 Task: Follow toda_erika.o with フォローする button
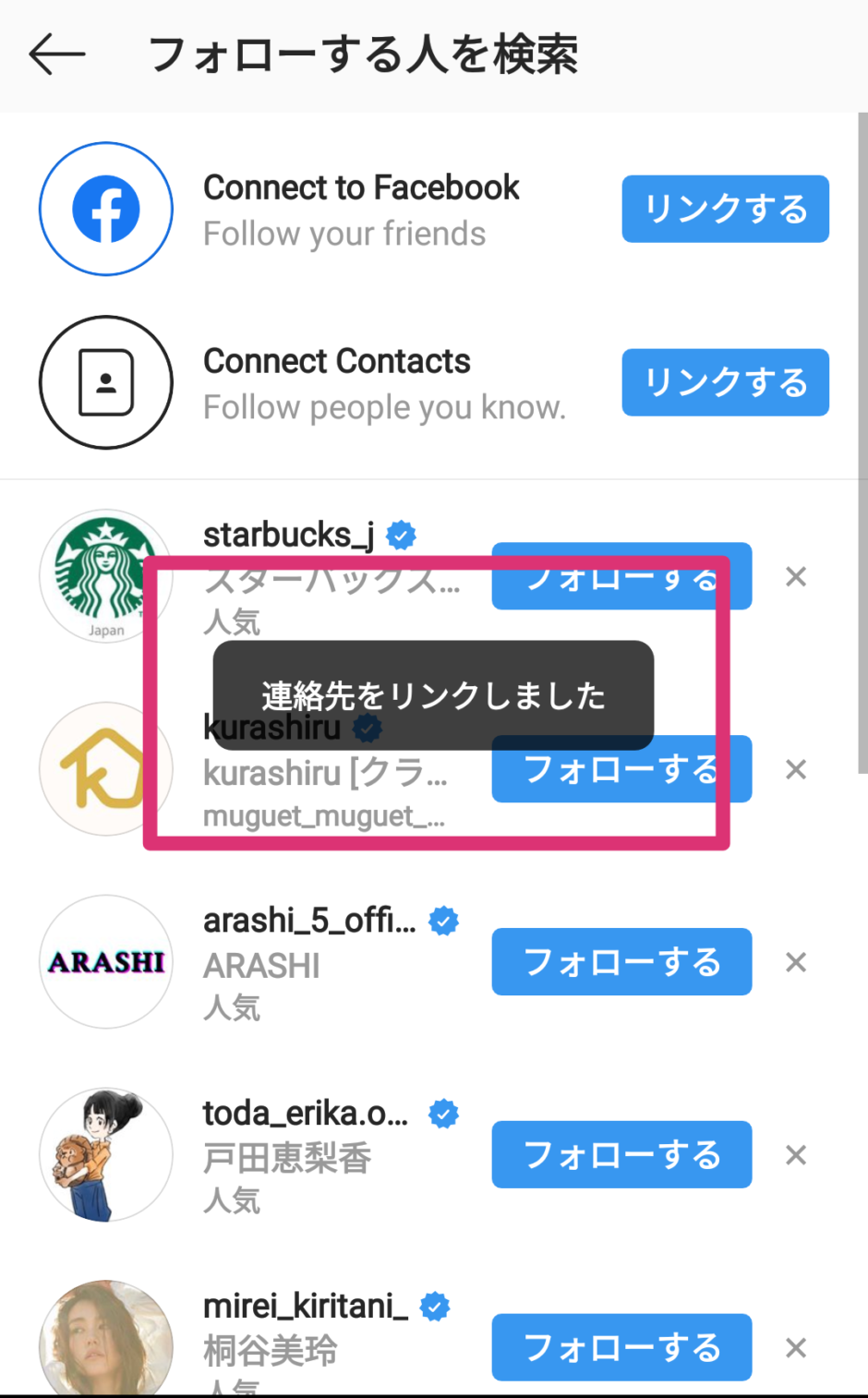click(x=621, y=1154)
